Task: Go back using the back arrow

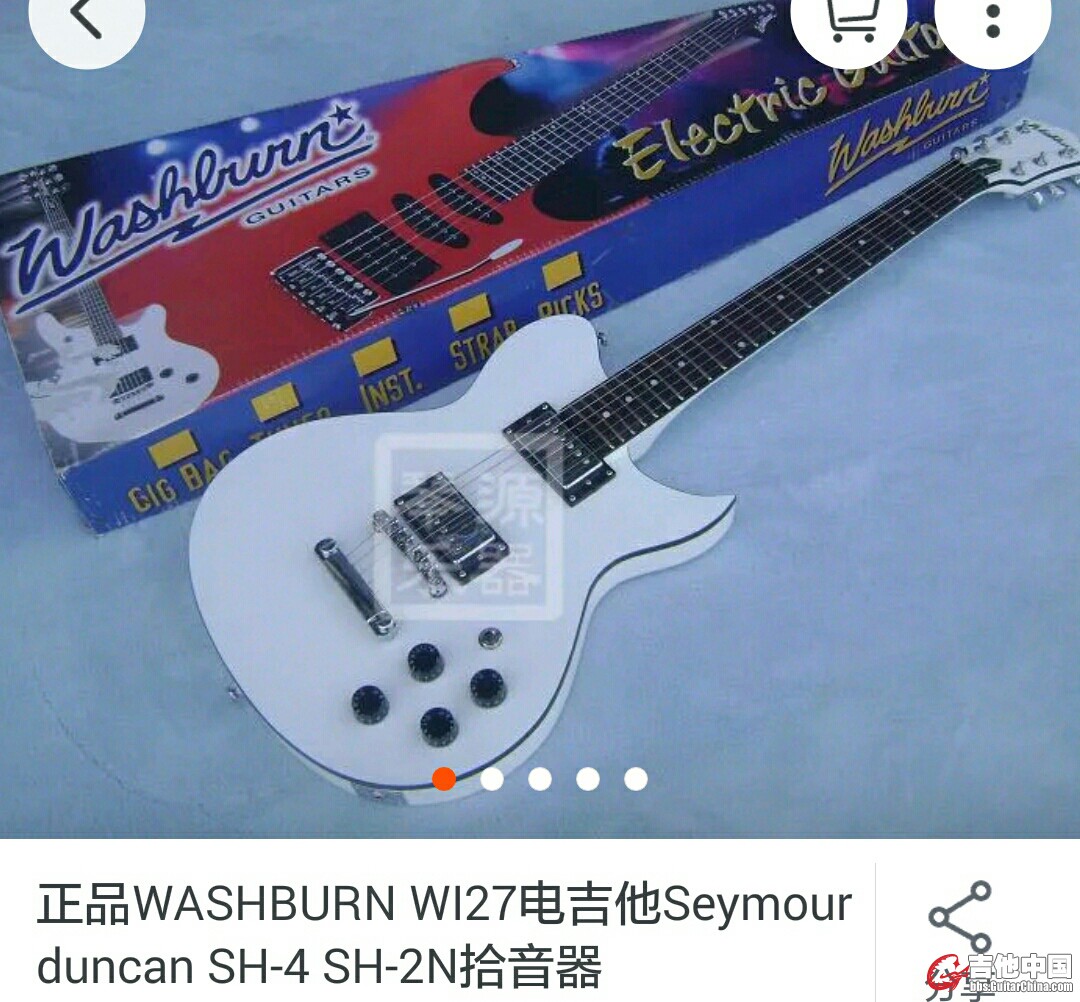Action: pos(85,18)
